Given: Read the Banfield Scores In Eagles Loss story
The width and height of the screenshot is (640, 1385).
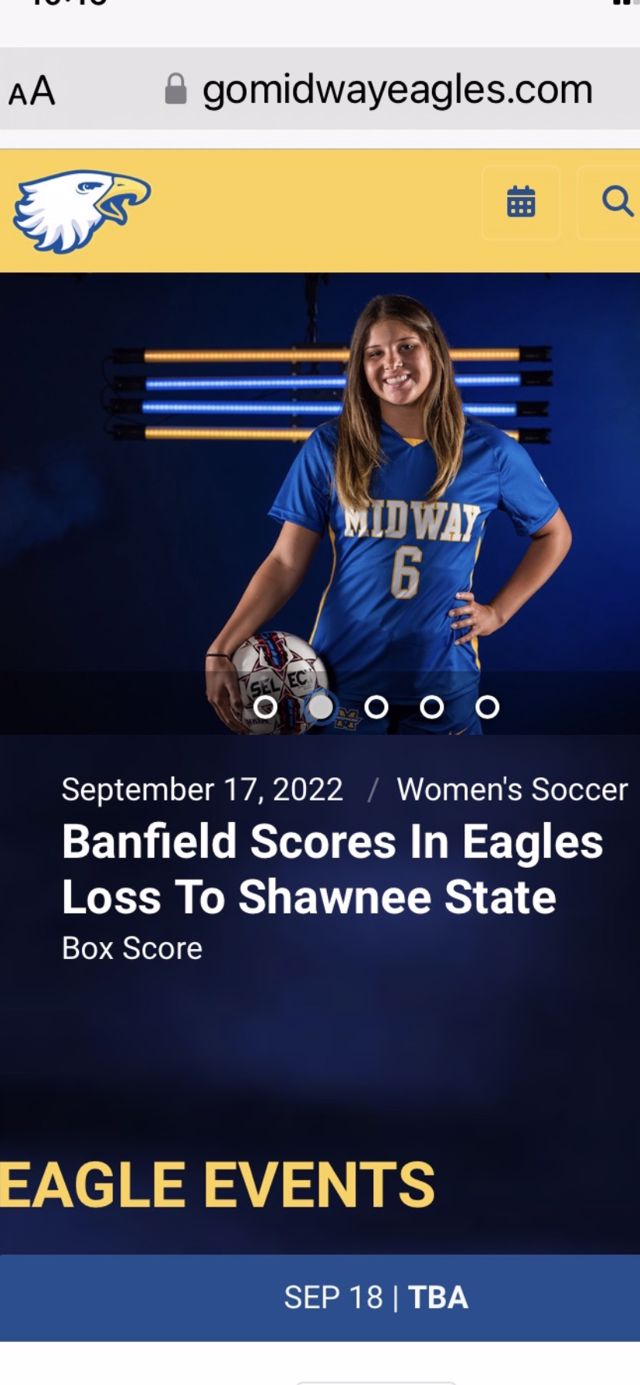Looking at the screenshot, I should click(x=332, y=869).
